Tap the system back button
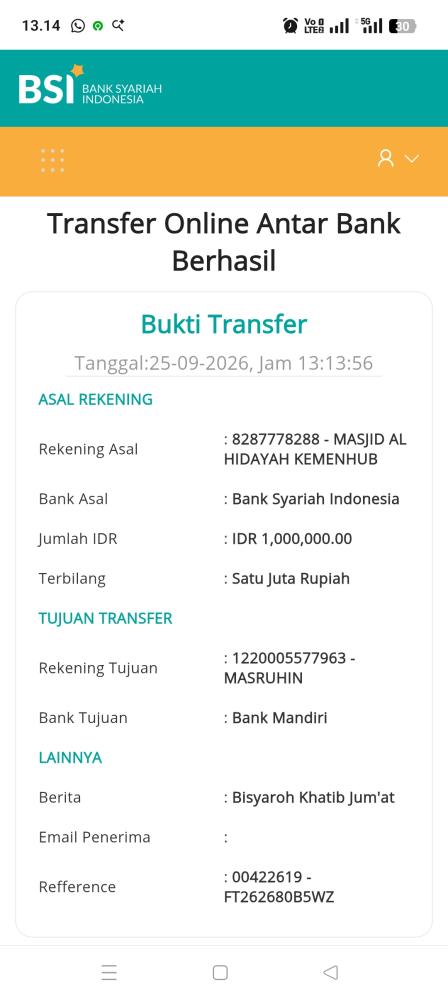The height and width of the screenshot is (1000, 448). tap(330, 972)
